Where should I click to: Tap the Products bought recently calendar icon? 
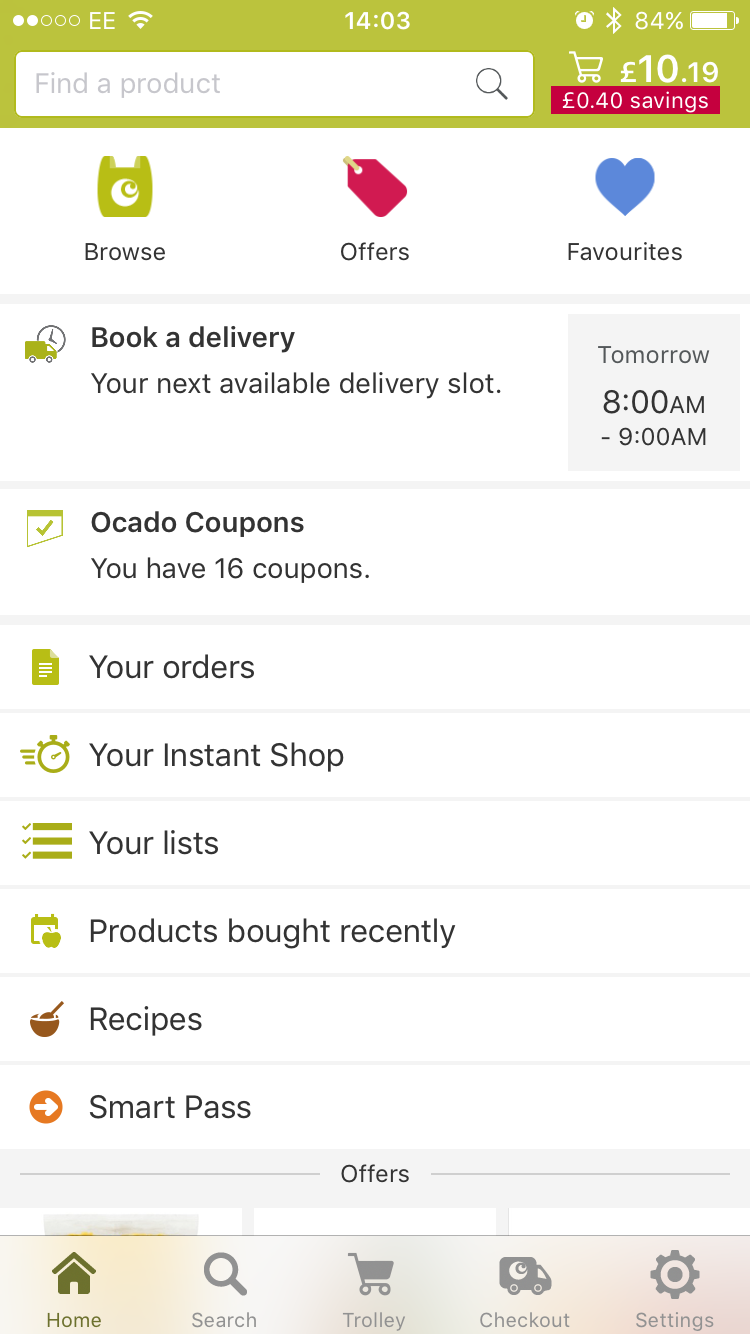point(44,930)
